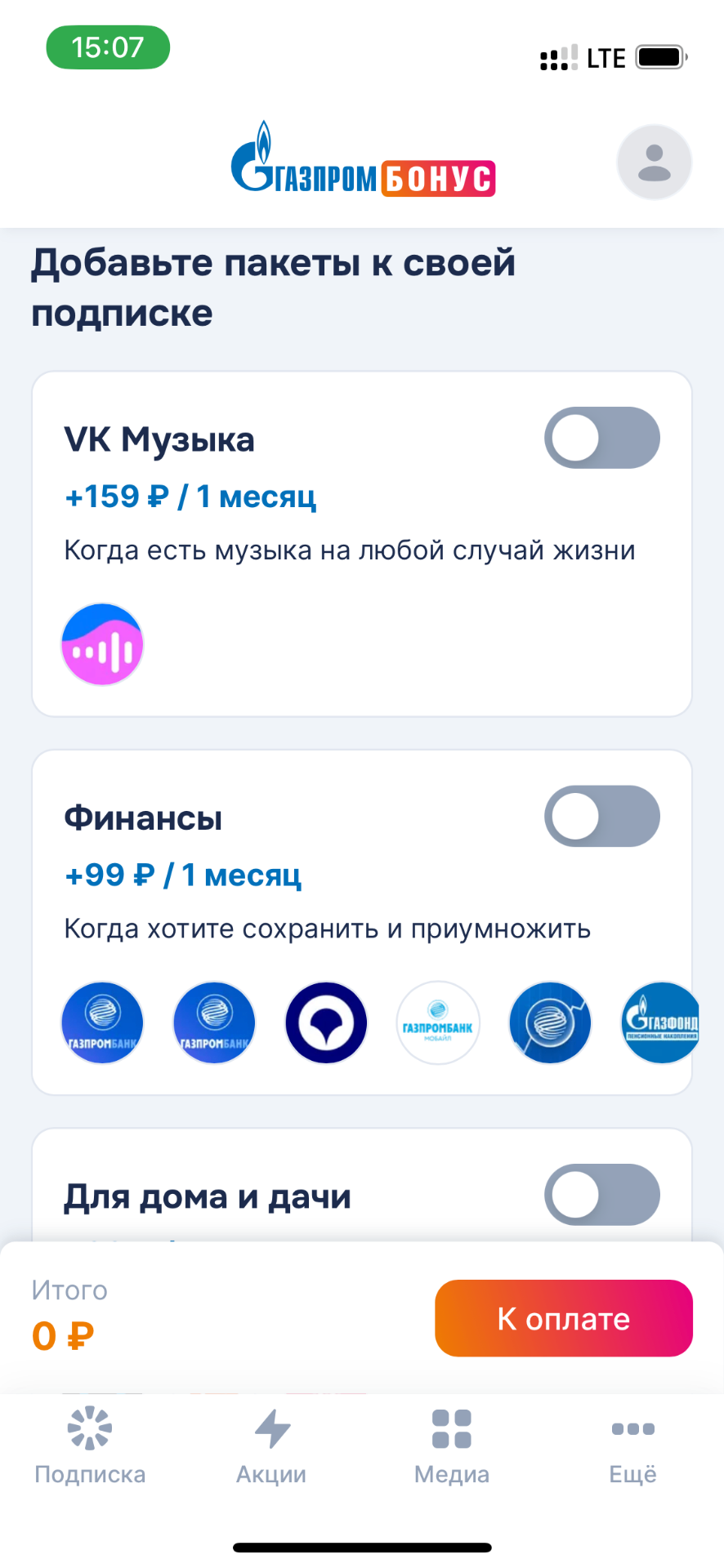724x1568 pixels.
Task: Toggle the Для дома и дачи package
Action: [601, 1194]
